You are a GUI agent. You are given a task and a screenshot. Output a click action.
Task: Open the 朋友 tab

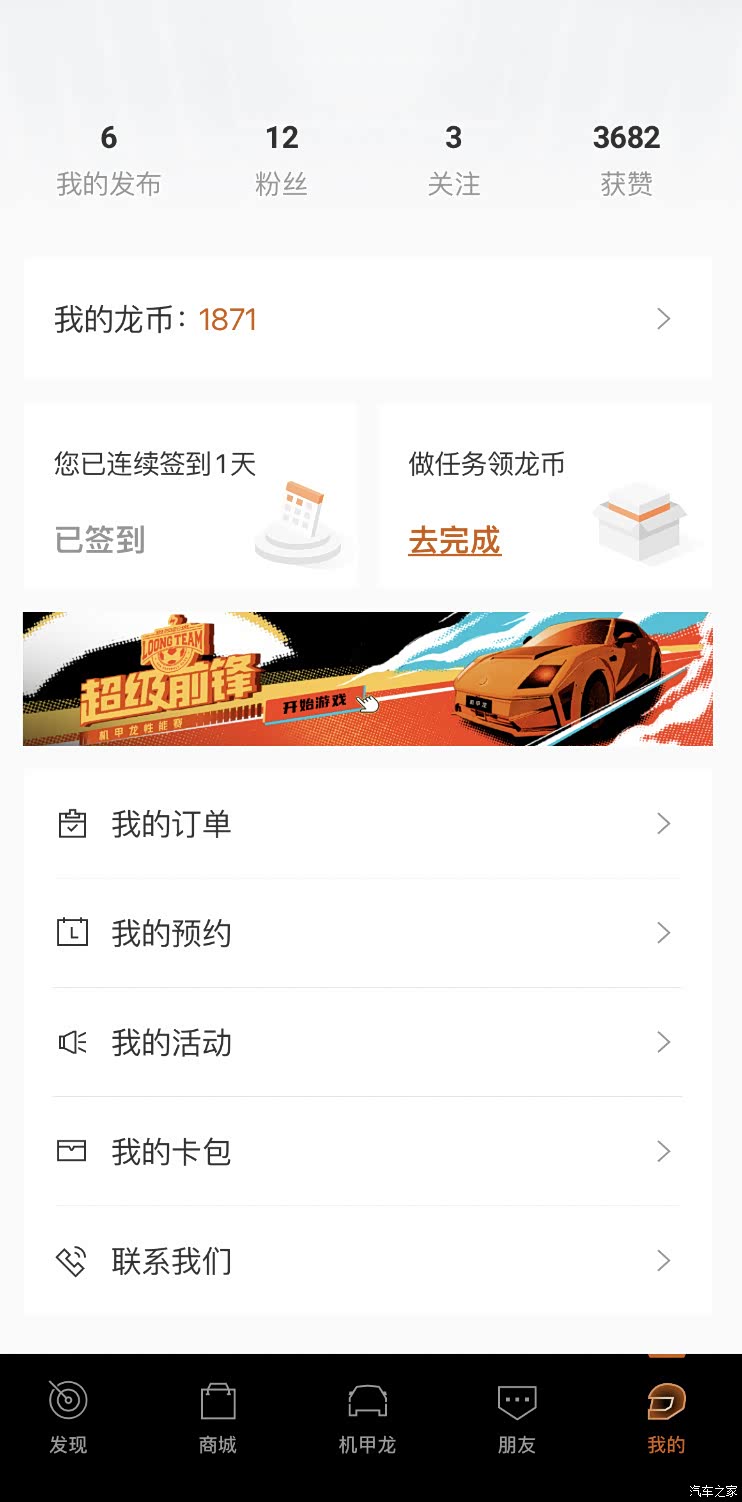pos(516,1417)
